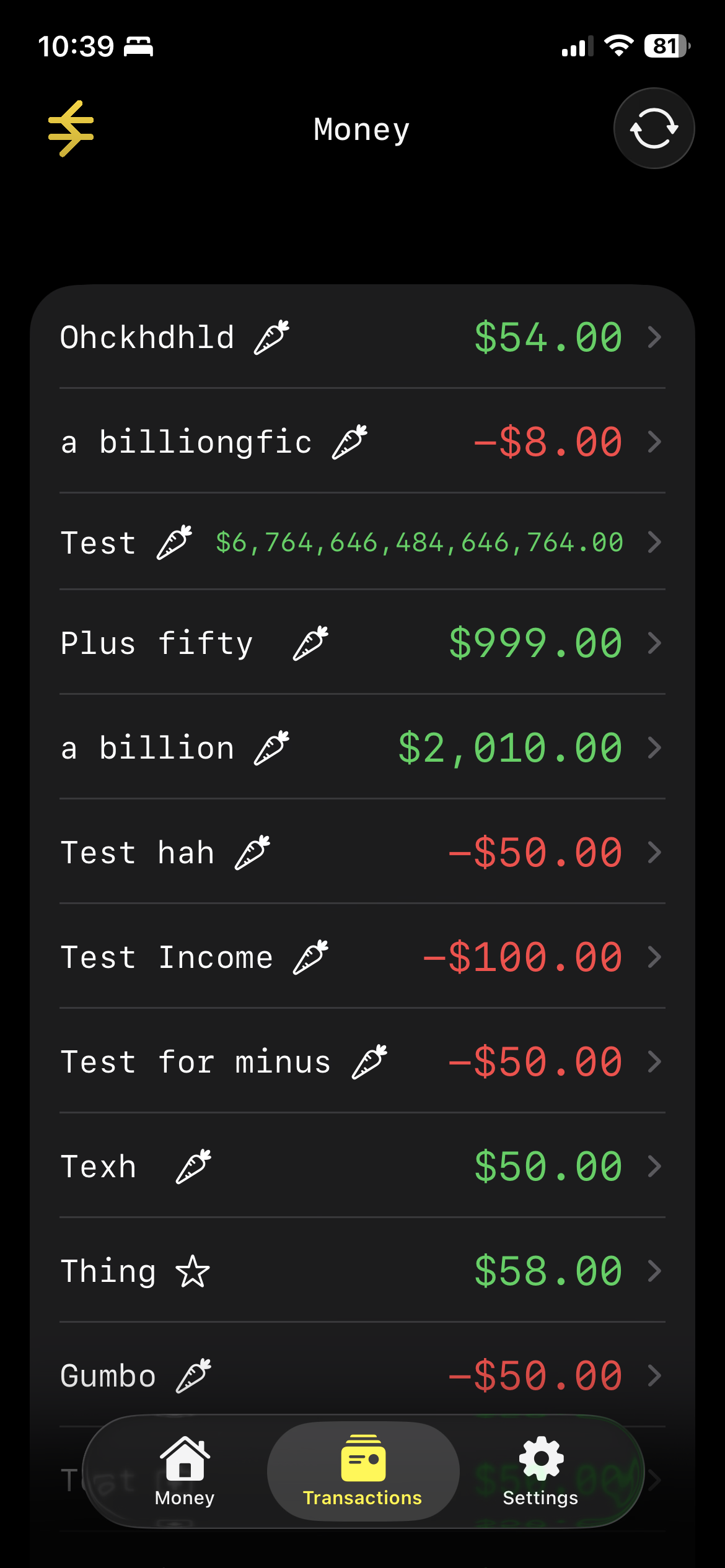The width and height of the screenshot is (725, 1568).
Task: Open the a billiongfic transaction
Action: 362,442
